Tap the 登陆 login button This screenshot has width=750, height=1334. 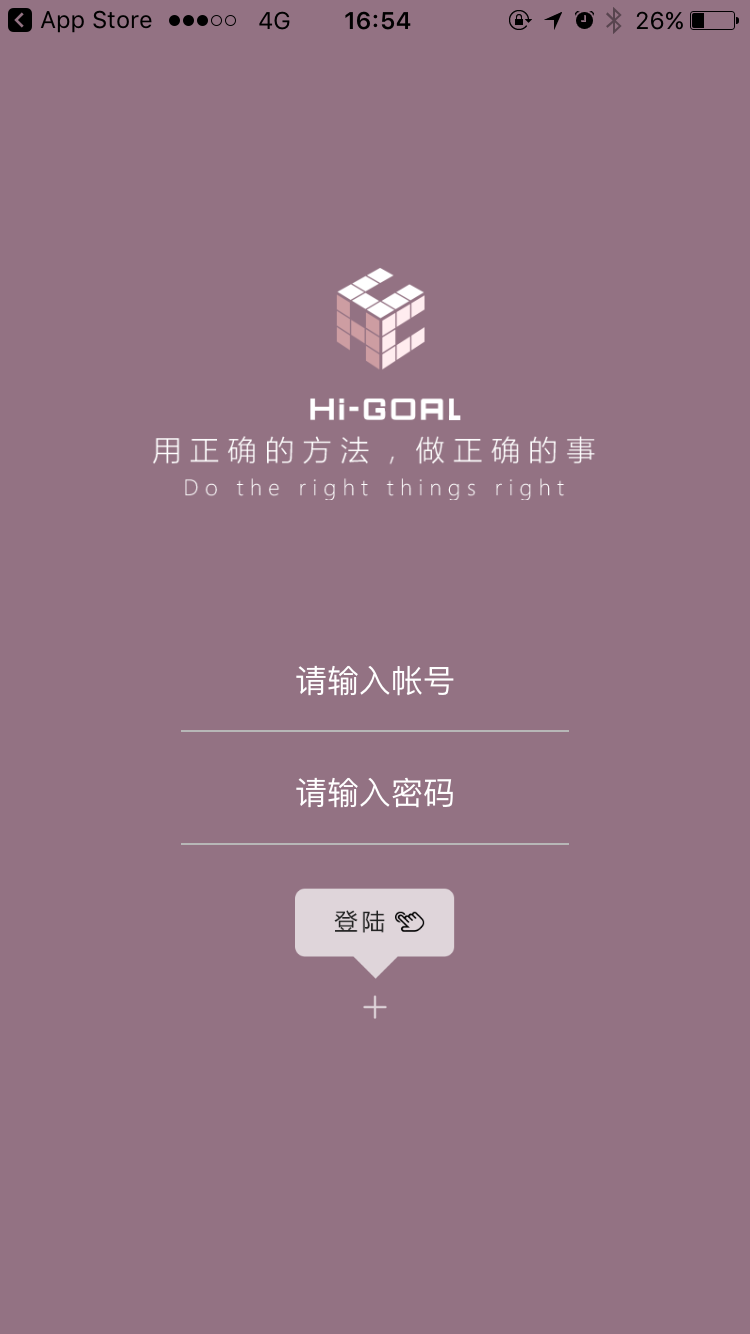tap(375, 922)
